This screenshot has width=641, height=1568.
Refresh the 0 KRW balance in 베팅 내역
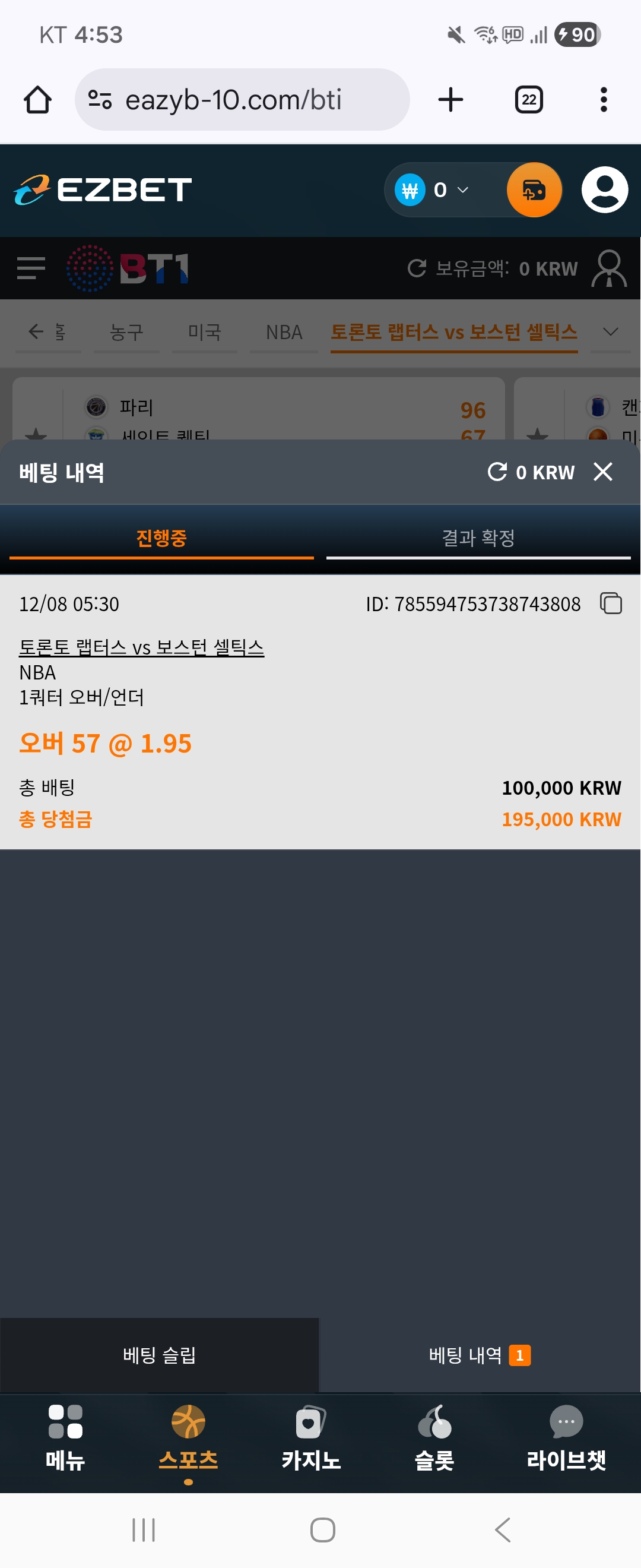497,472
